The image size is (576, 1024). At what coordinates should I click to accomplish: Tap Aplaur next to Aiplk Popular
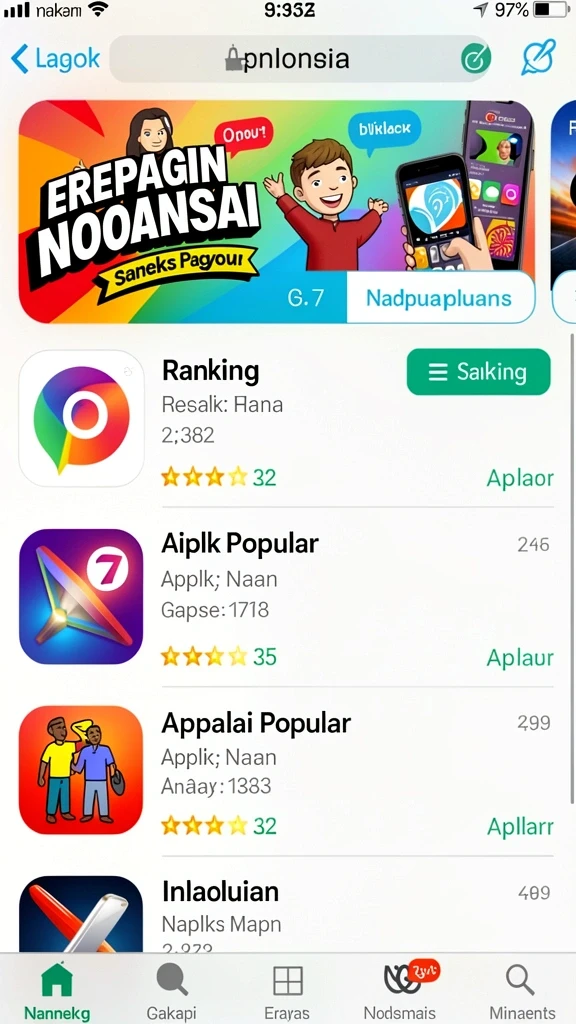click(x=520, y=658)
